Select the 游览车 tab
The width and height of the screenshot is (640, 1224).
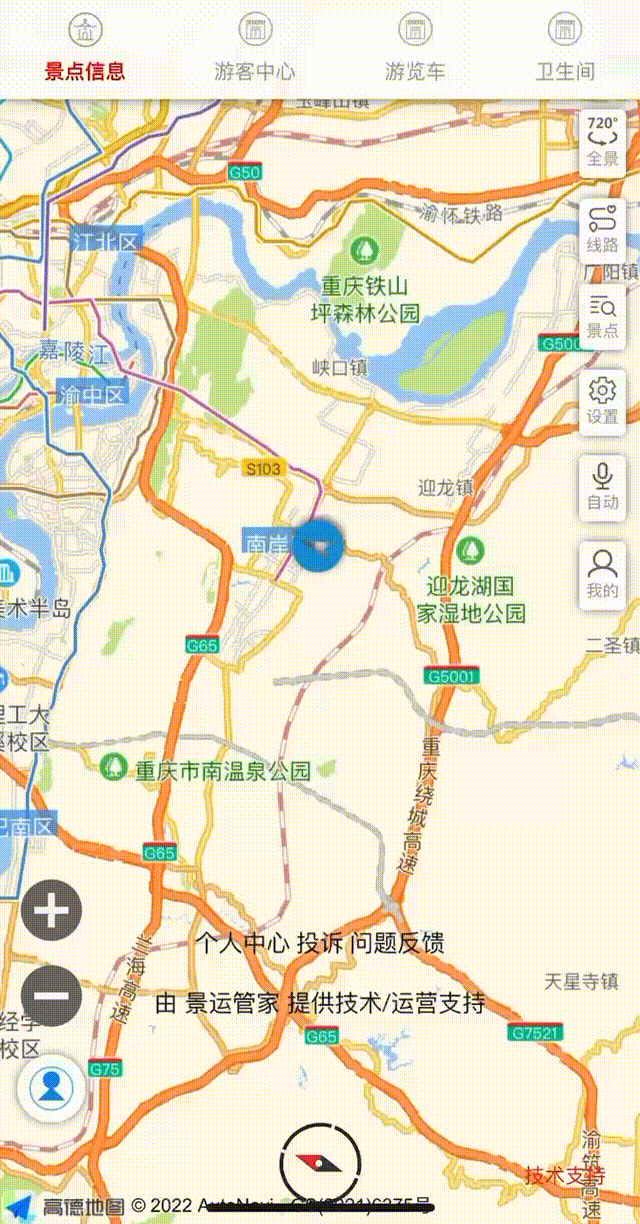[x=415, y=48]
